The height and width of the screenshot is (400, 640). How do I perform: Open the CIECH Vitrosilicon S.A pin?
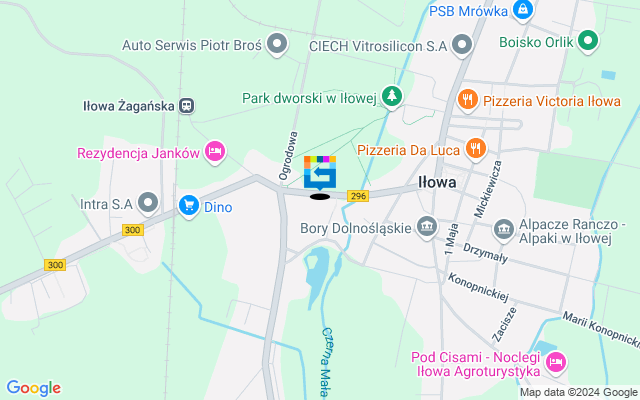461,44
